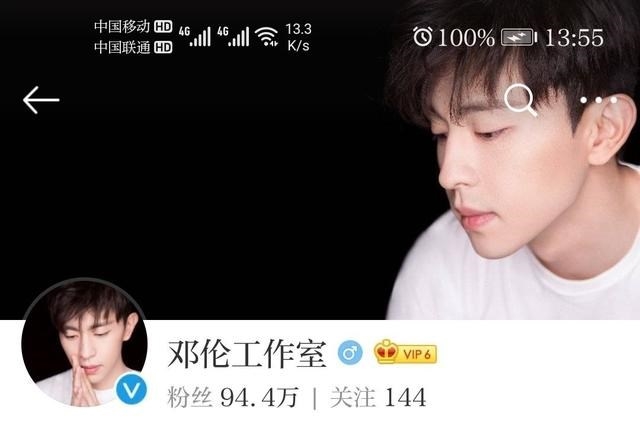View the 粉丝 followers list
The height and width of the screenshot is (431, 640).
[x=233, y=397]
